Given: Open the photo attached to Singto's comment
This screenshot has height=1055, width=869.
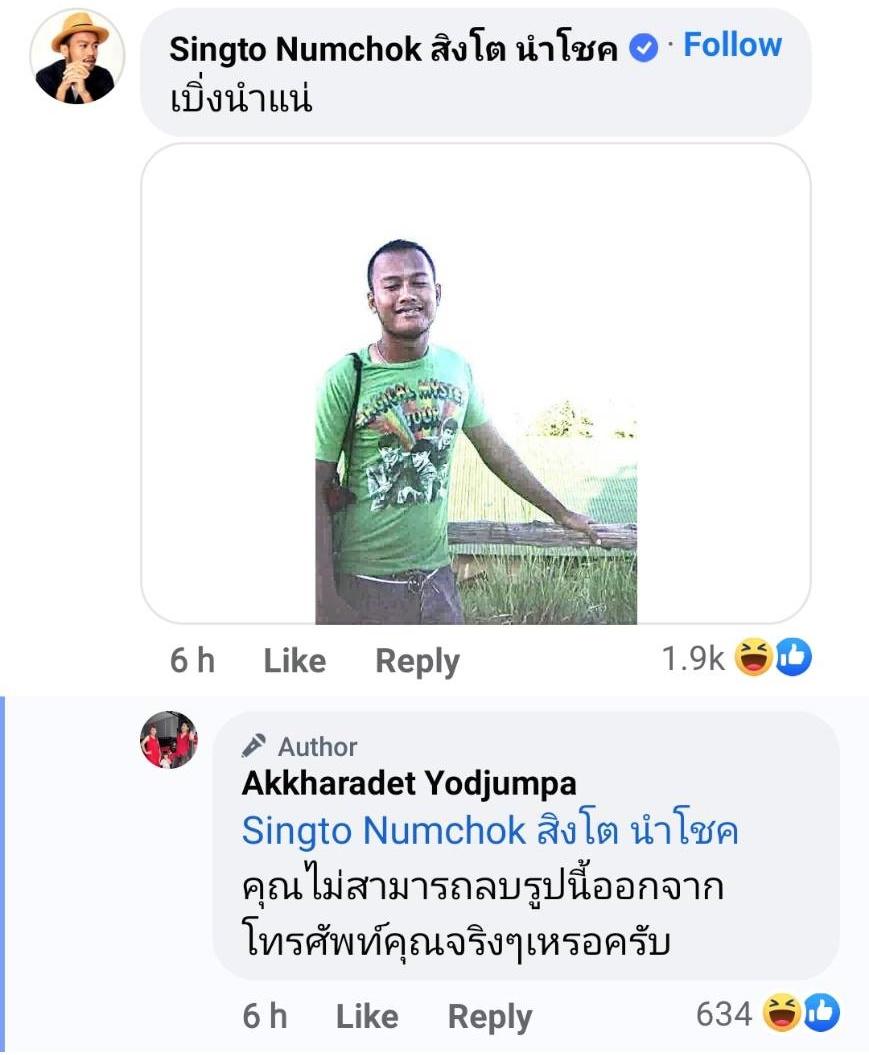Looking at the screenshot, I should [476, 430].
